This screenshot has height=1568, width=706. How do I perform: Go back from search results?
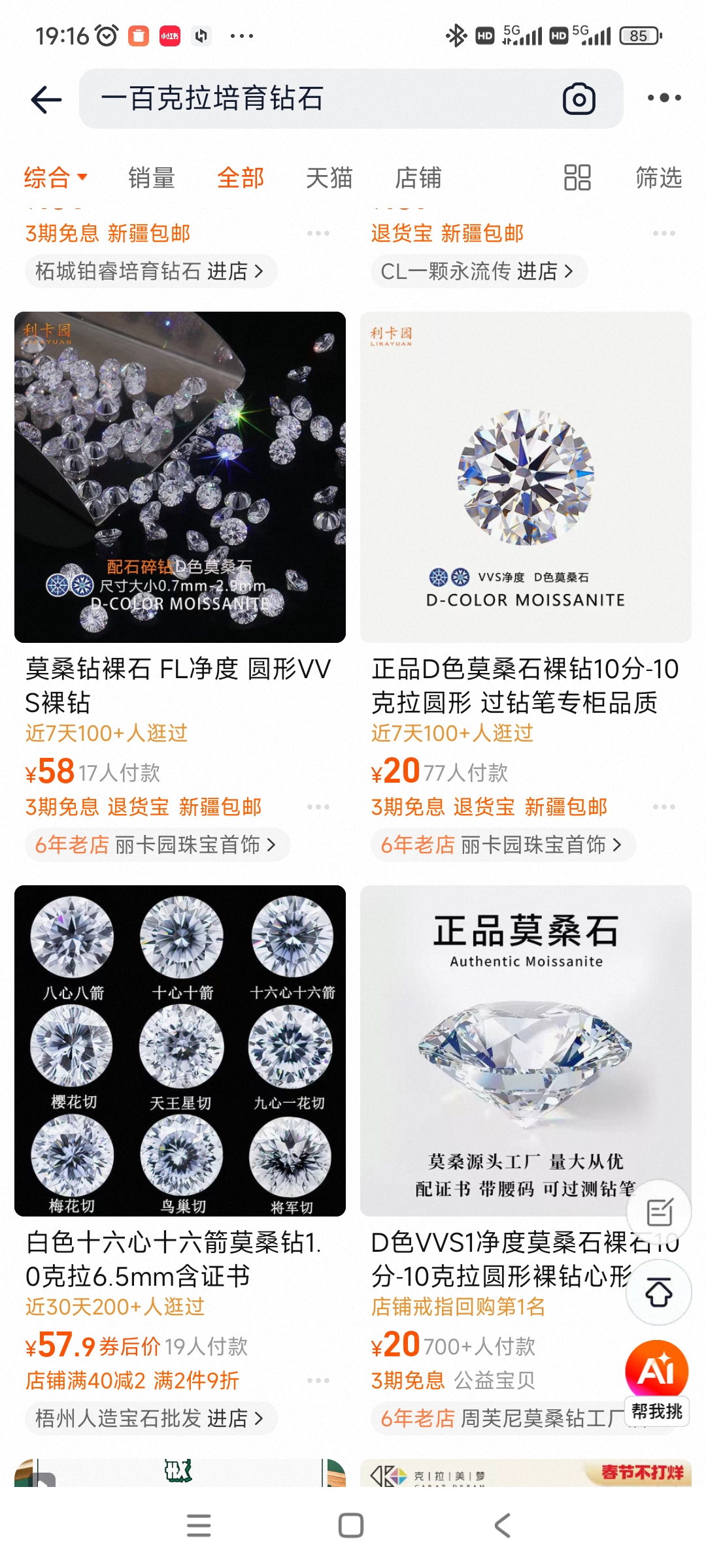tap(46, 99)
